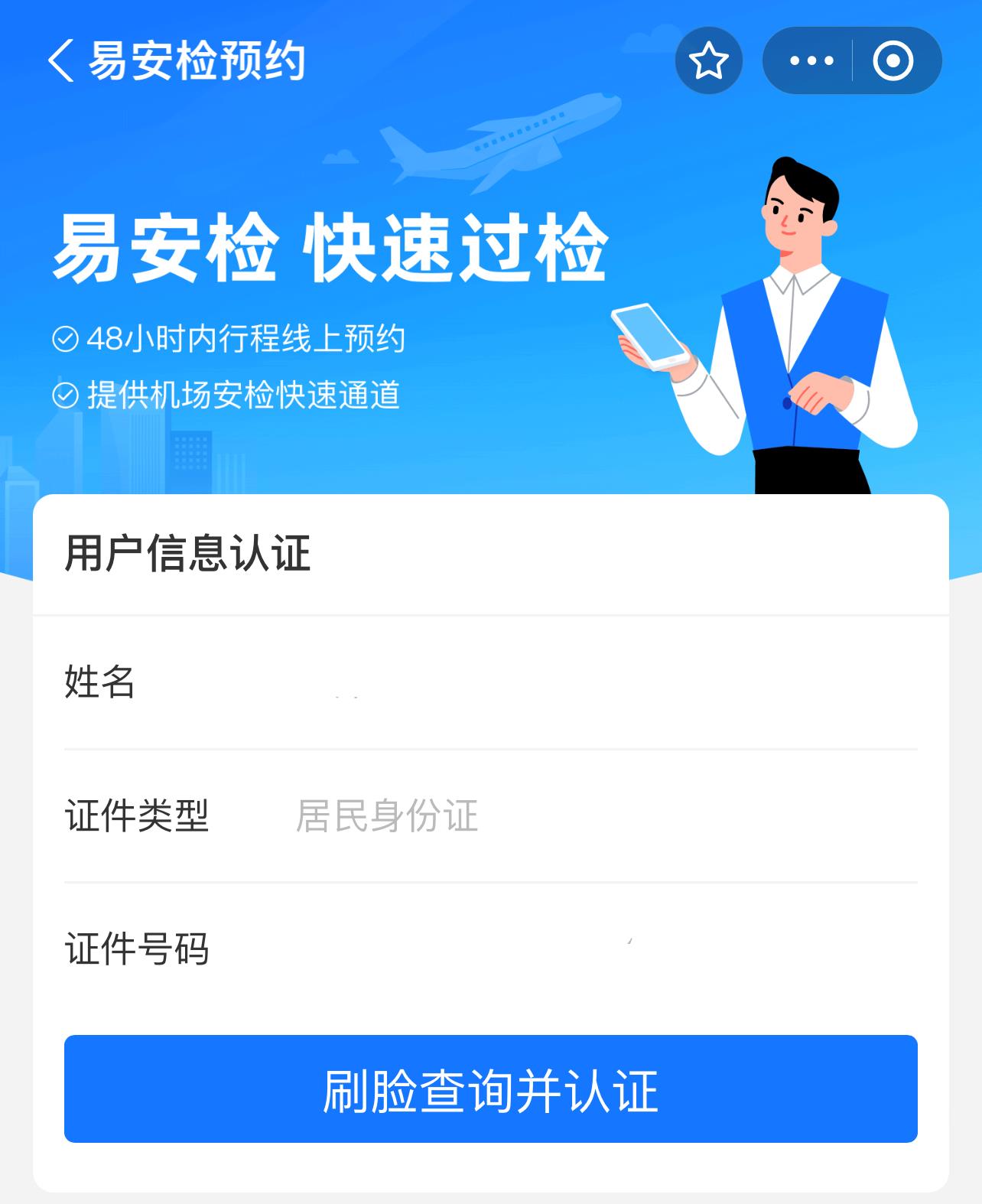The image size is (982, 1204).
Task: Open the three-dot more options menu
Action: pos(811,61)
